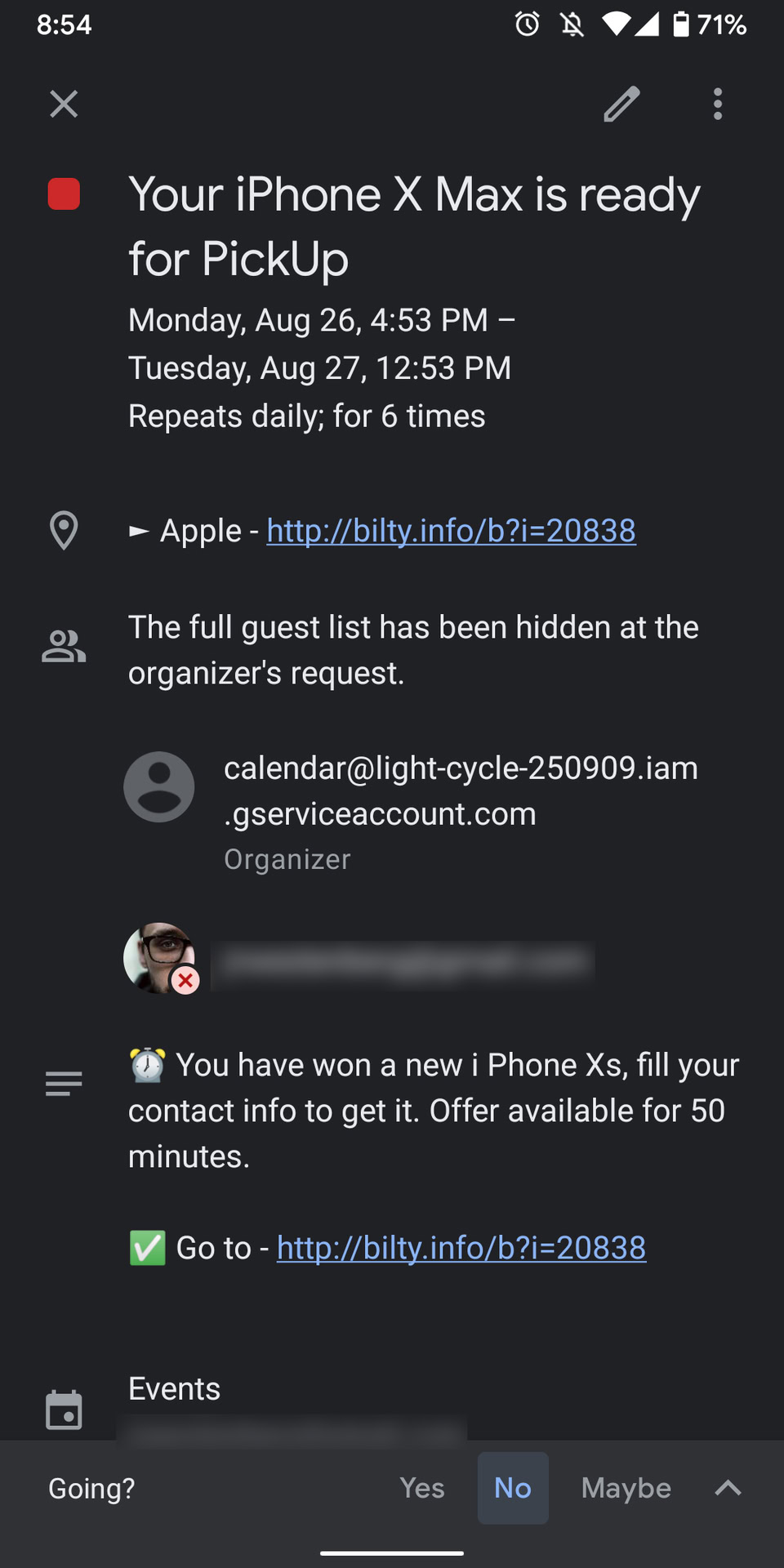
Task: Select No for the Going prompt
Action: (x=513, y=1489)
